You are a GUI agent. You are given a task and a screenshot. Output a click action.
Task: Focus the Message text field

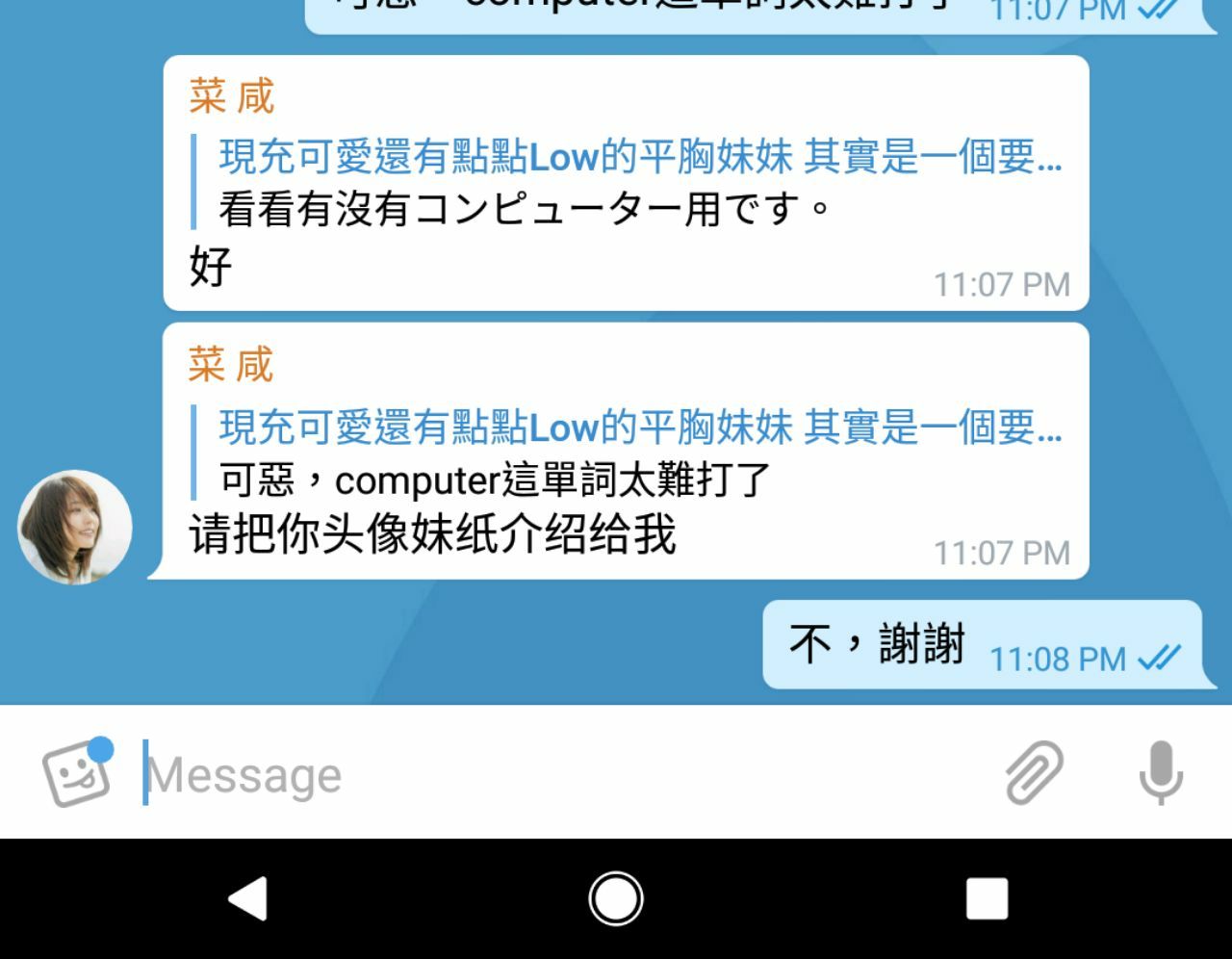[x=558, y=774]
